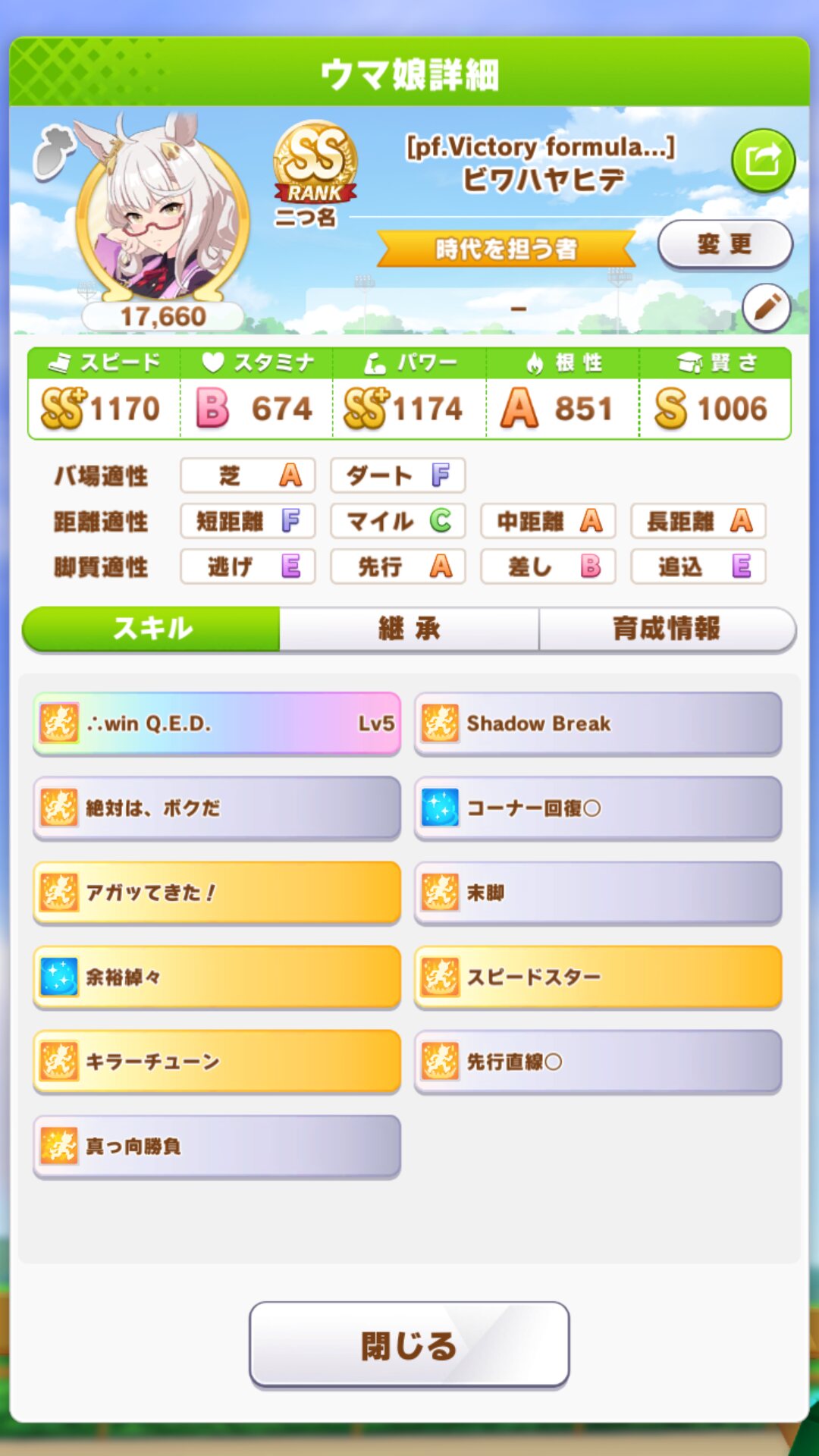Open the アガッてきた！ skill entry
Image resolution: width=819 pixels, height=1456 pixels.
[217, 893]
